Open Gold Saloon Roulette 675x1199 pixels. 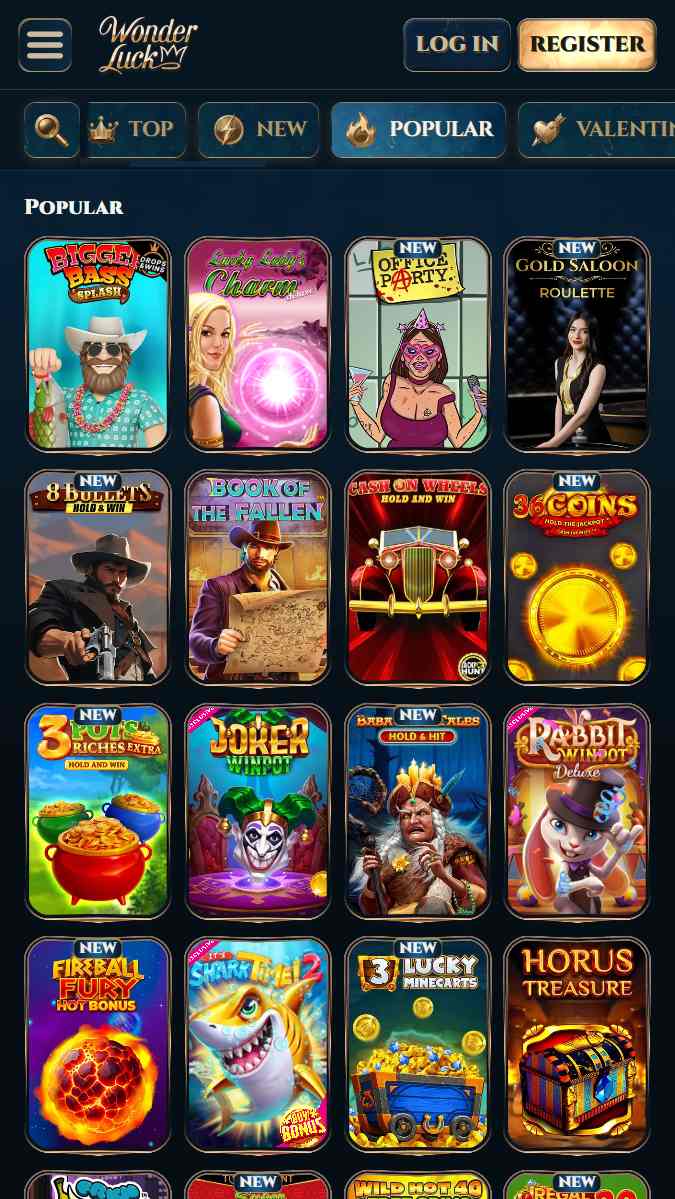tap(577, 344)
